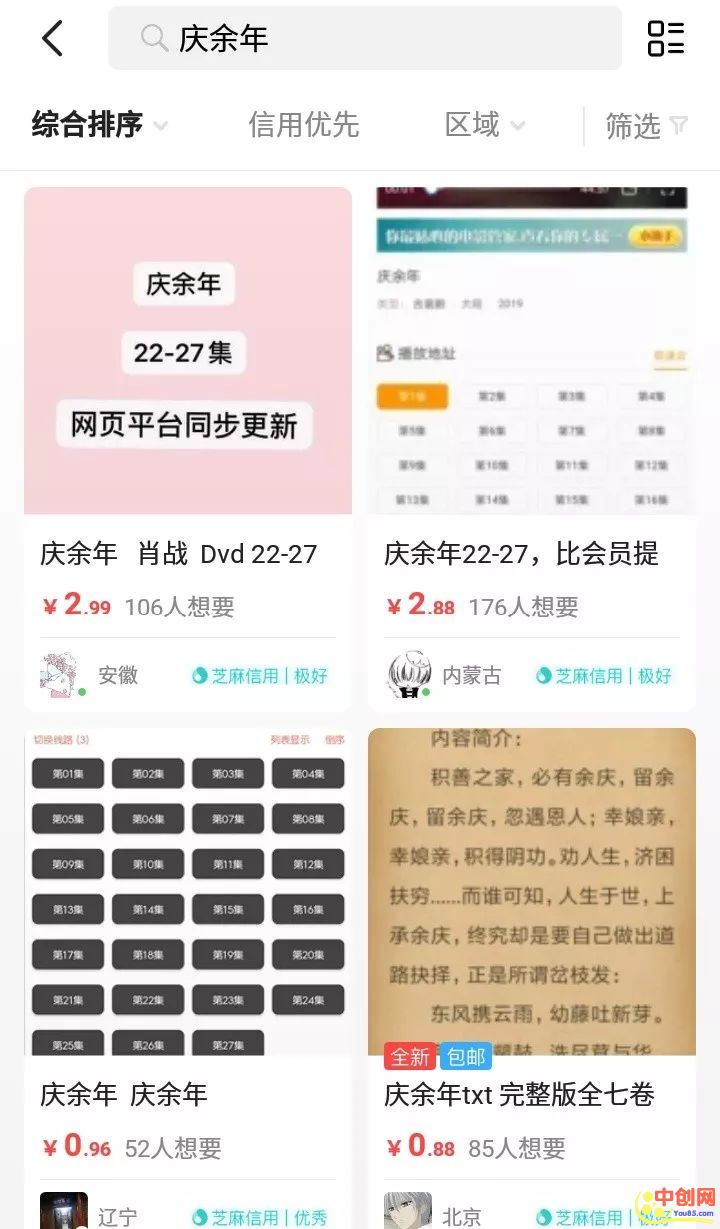
Task: Open the 区域 region dropdown
Action: (485, 125)
